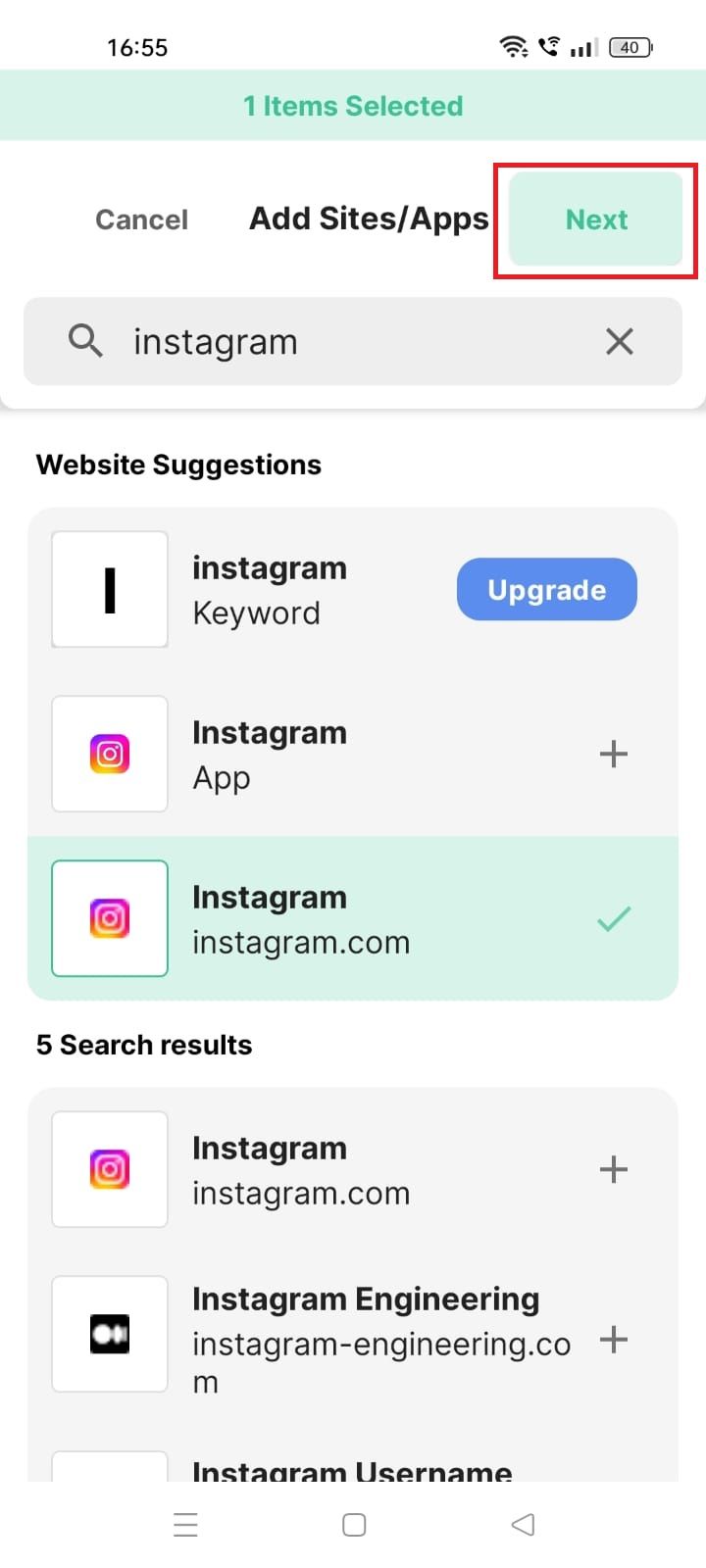Deselect the checked instagram.com website suggestion
Image resolution: width=706 pixels, height=1568 pixels.
tap(613, 918)
